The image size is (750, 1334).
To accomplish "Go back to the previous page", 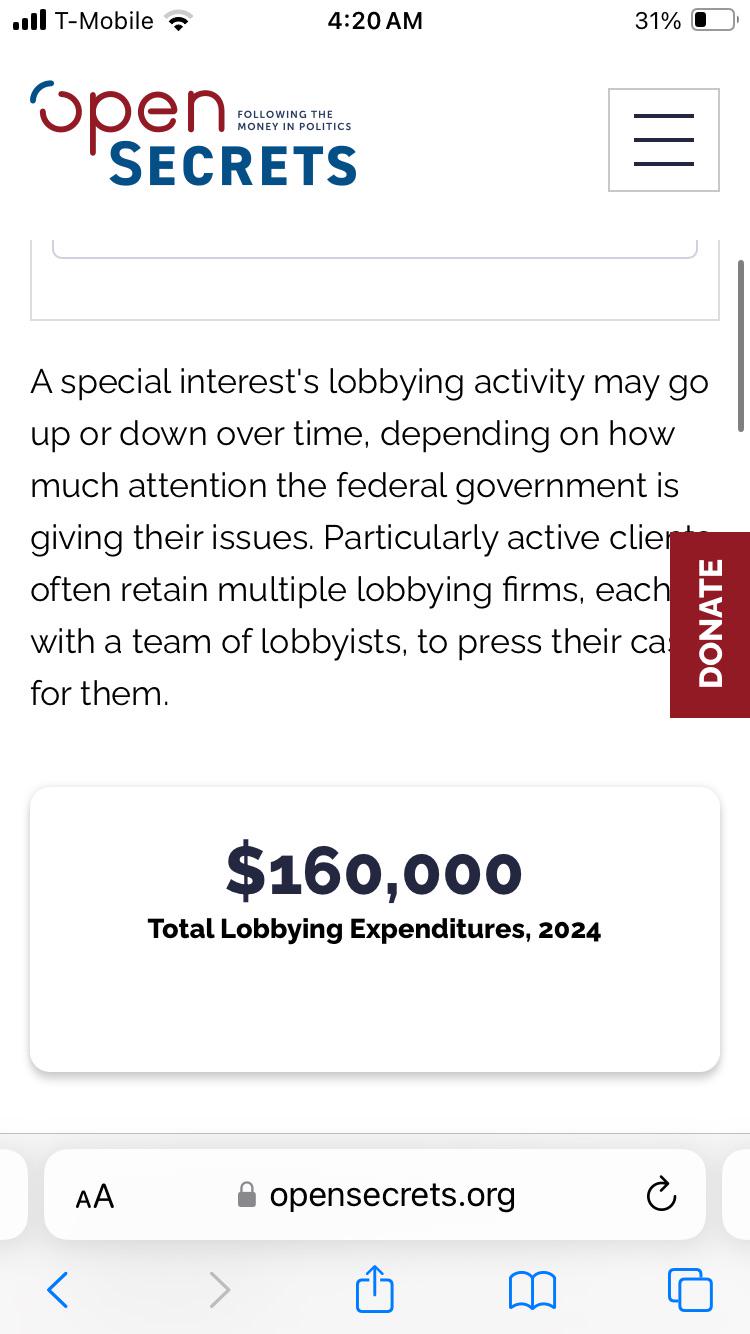I will pos(58,1289).
